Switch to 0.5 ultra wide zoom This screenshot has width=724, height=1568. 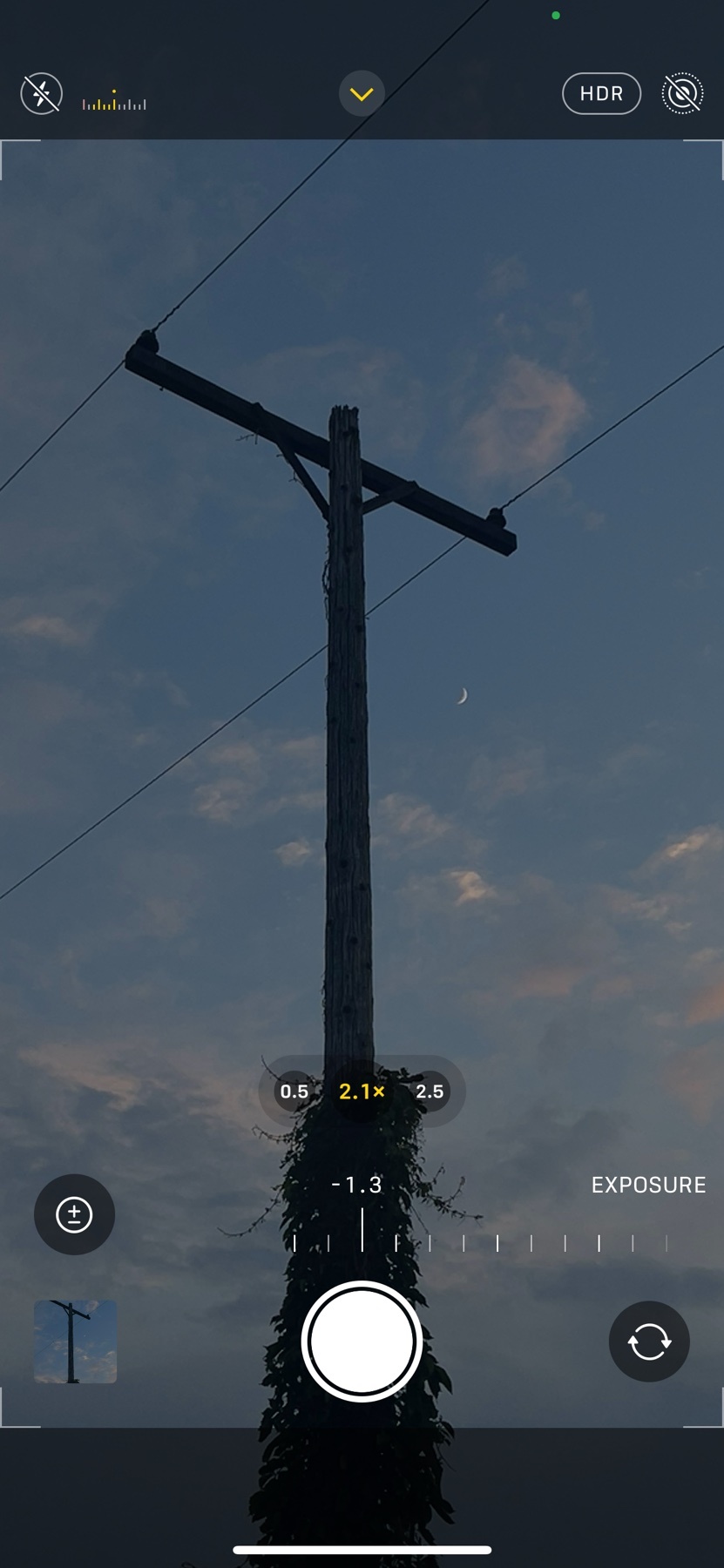click(x=294, y=1092)
